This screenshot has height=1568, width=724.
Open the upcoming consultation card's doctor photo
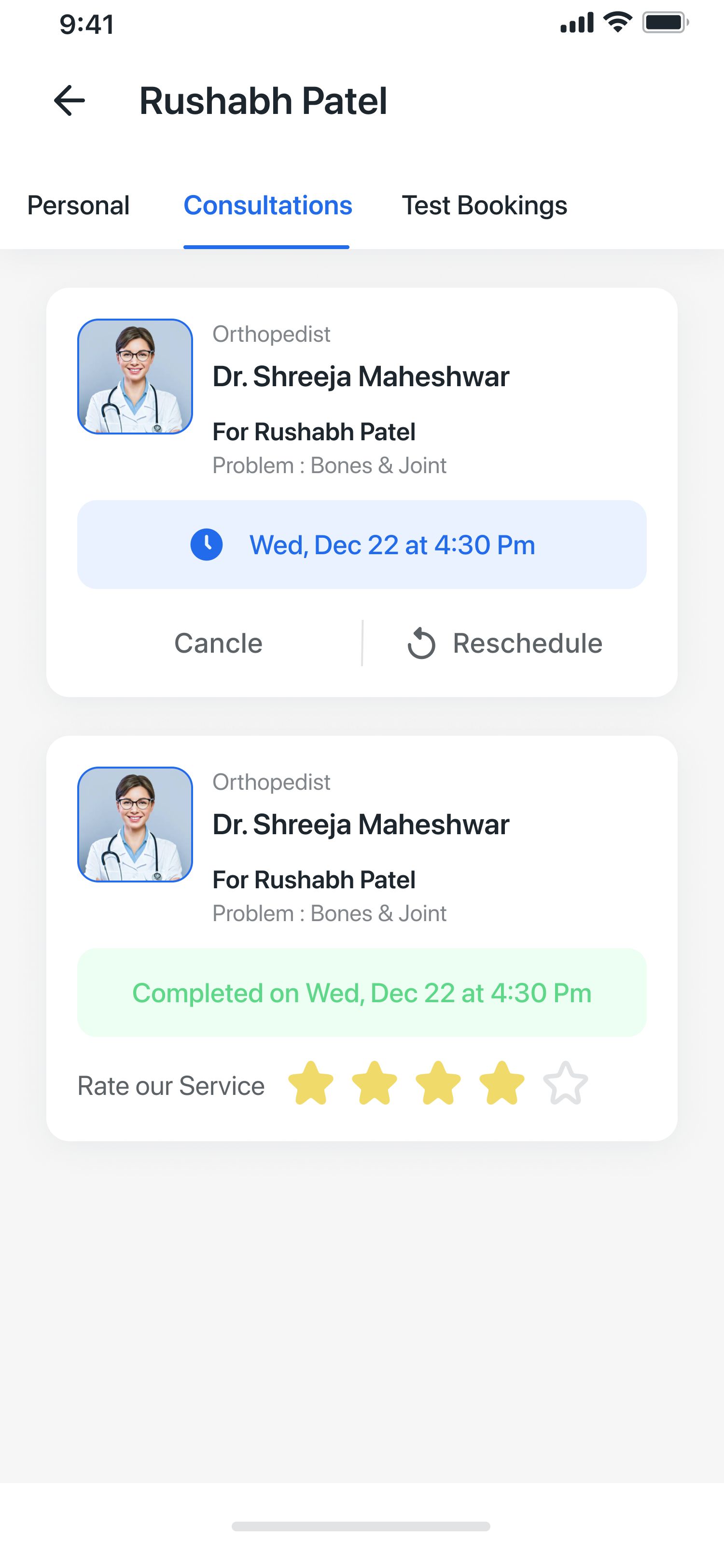[x=135, y=376]
